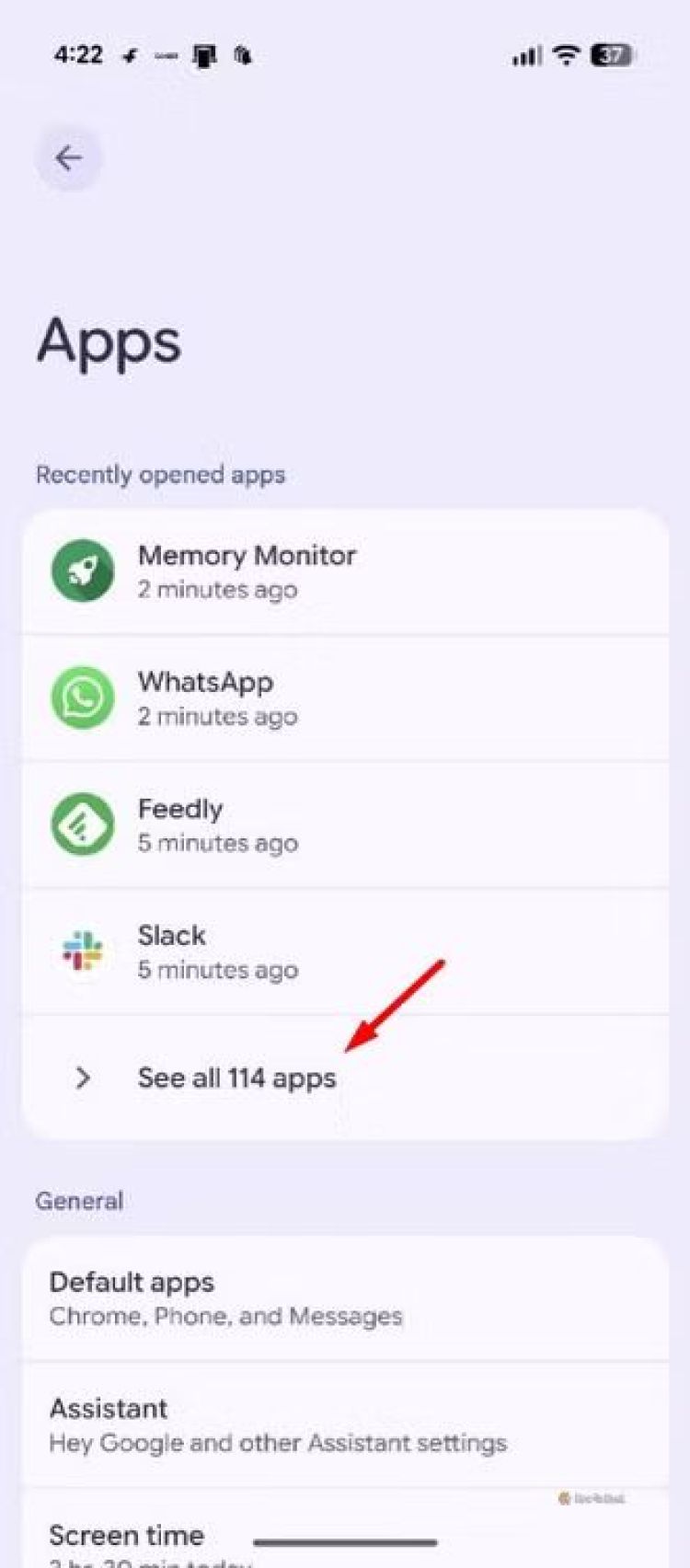Select the Feedly app row
Image resolution: width=690 pixels, height=1568 pixels.
pyautogui.click(x=344, y=824)
